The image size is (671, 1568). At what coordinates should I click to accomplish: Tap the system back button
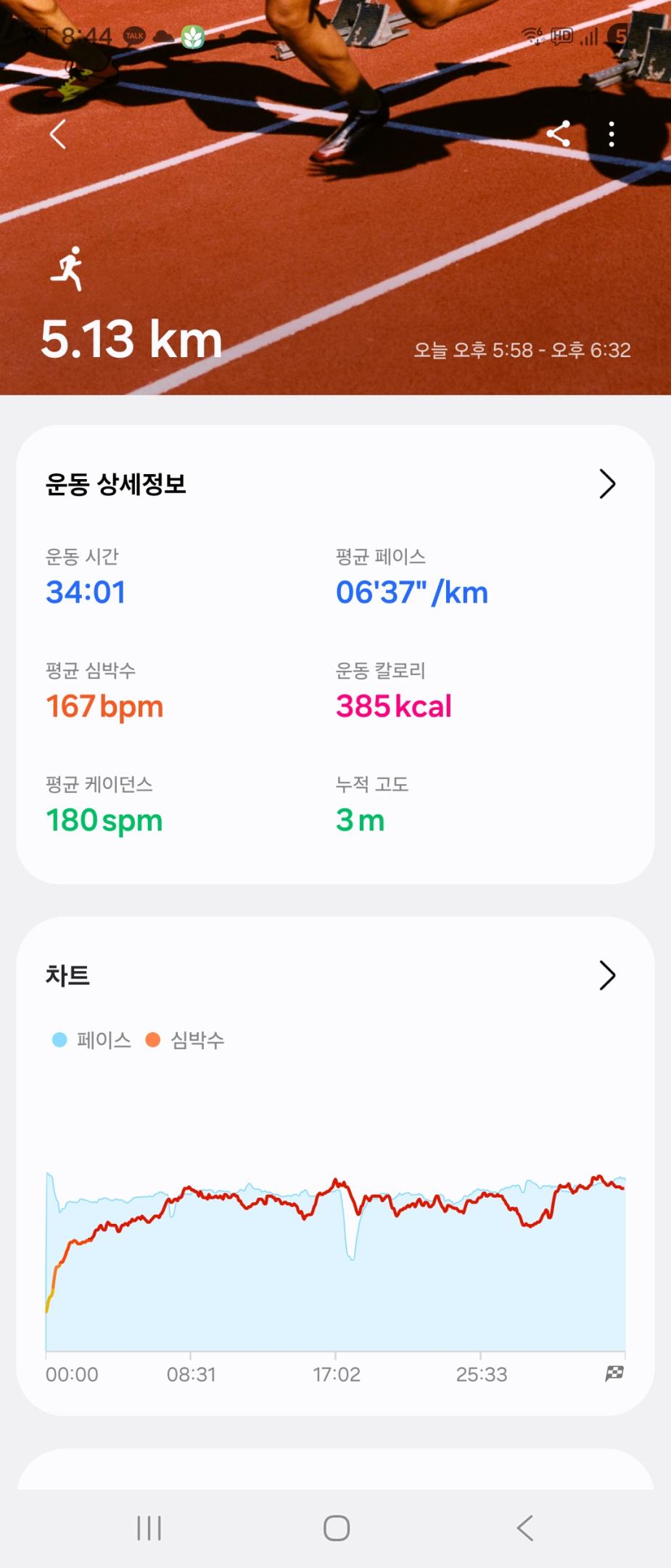tap(524, 1528)
